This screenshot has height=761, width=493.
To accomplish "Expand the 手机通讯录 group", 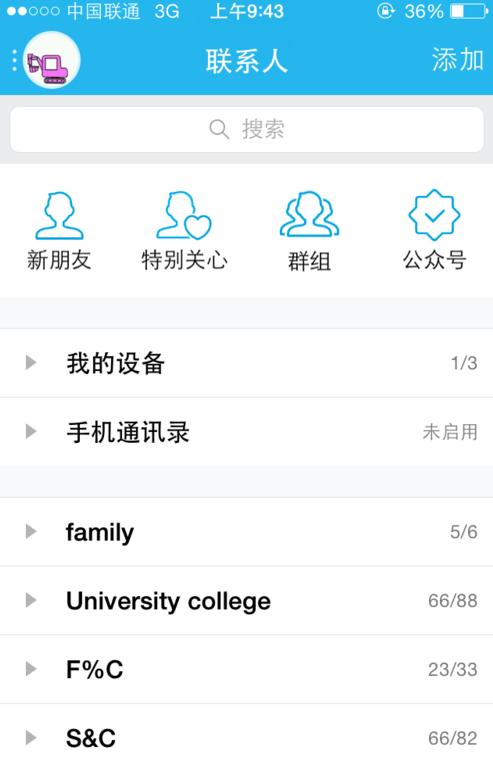I will 246,432.
